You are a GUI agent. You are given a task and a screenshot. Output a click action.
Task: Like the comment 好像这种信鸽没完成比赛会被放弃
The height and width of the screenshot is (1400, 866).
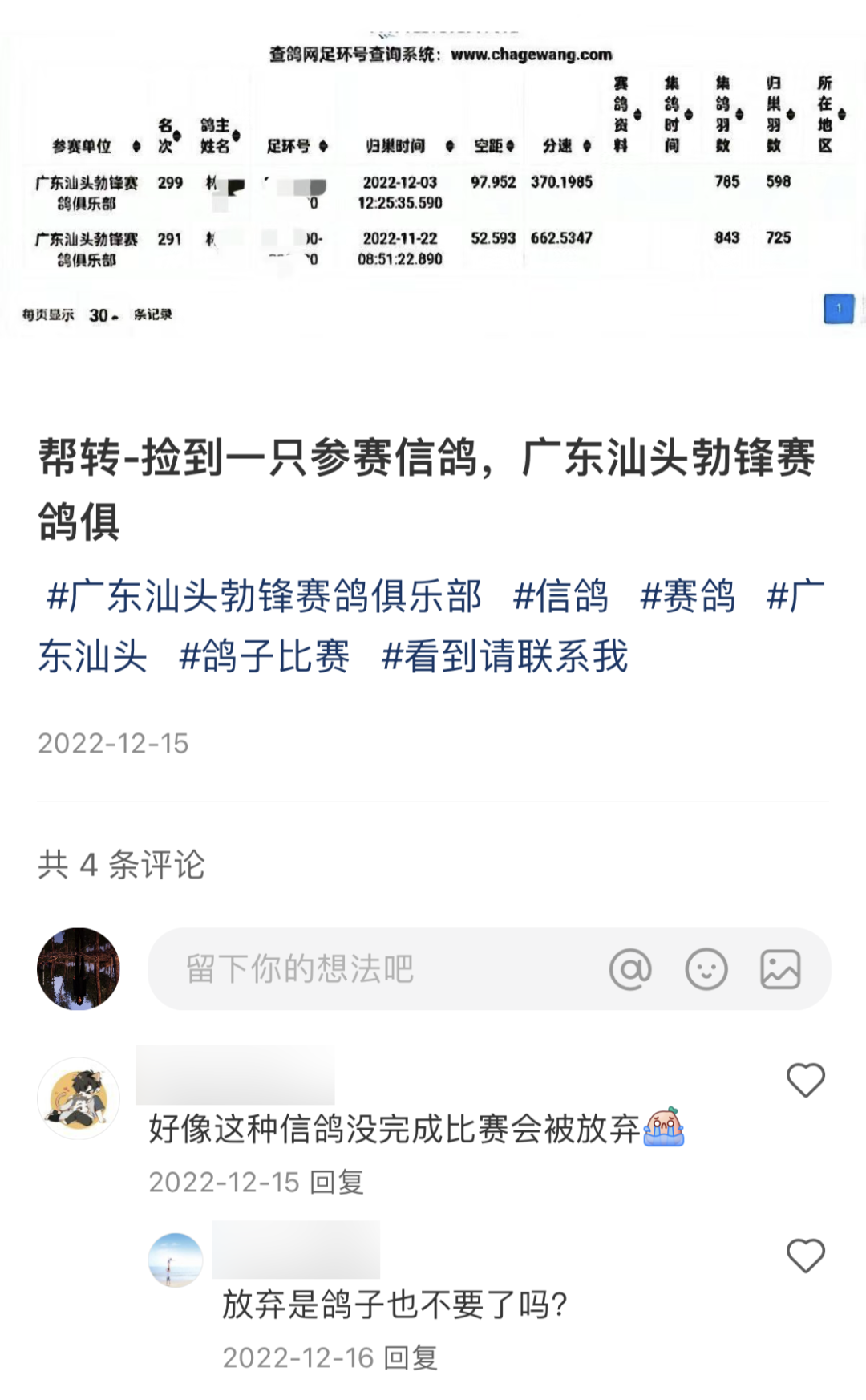806,1080
